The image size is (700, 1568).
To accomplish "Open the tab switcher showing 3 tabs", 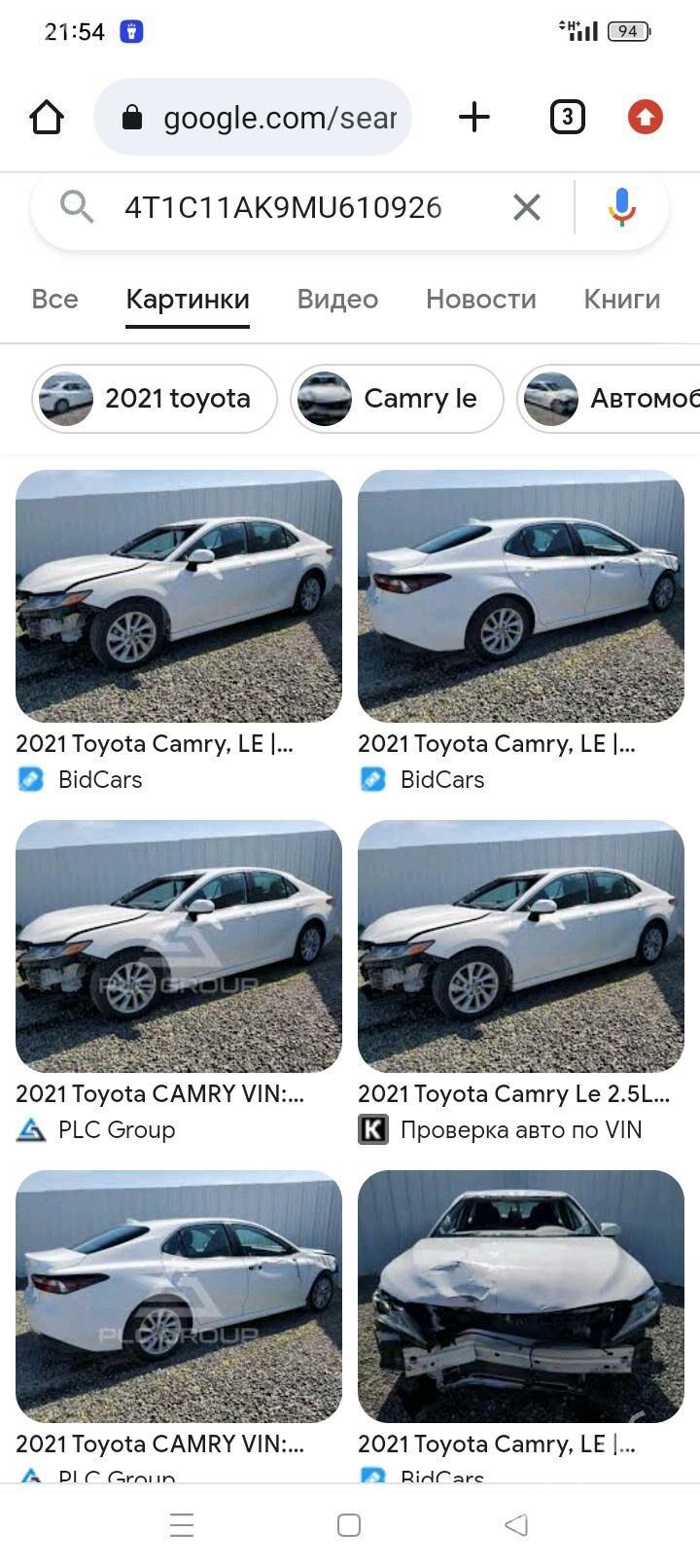I will pos(567,117).
